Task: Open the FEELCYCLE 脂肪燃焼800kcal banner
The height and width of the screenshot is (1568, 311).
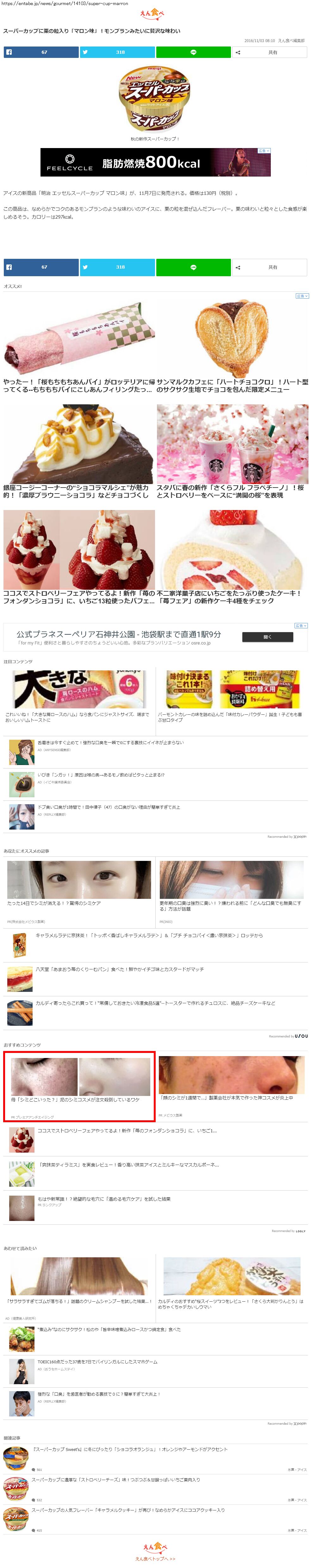Action: click(x=155, y=163)
